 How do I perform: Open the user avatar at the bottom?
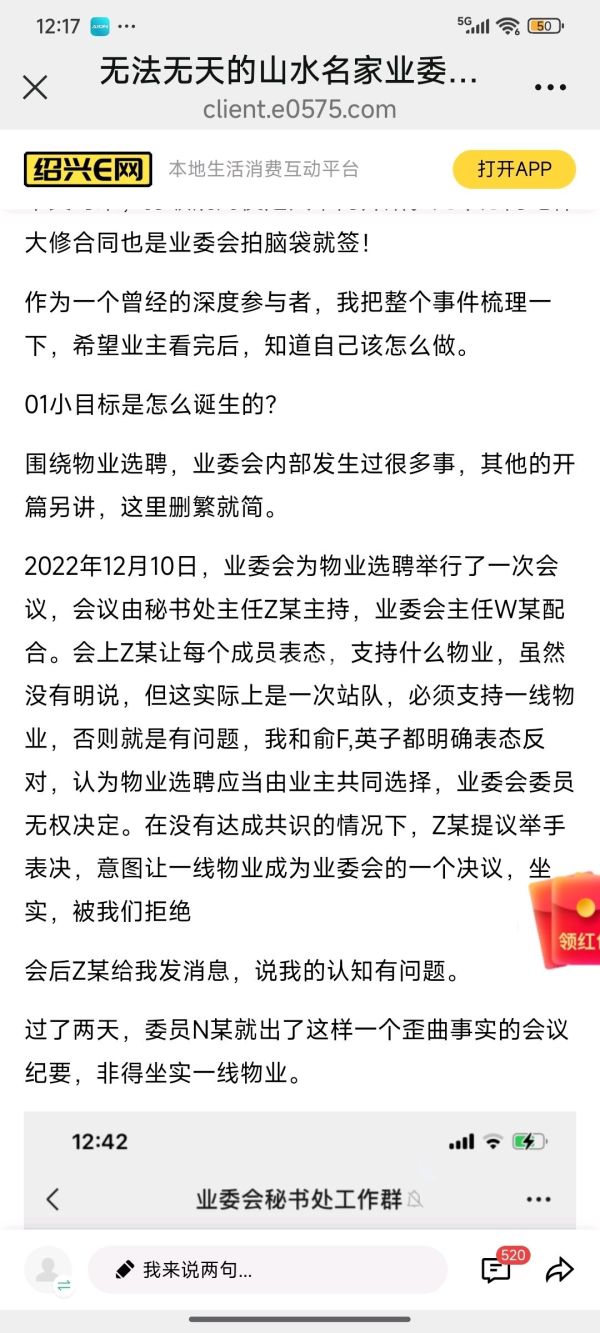[47, 1270]
